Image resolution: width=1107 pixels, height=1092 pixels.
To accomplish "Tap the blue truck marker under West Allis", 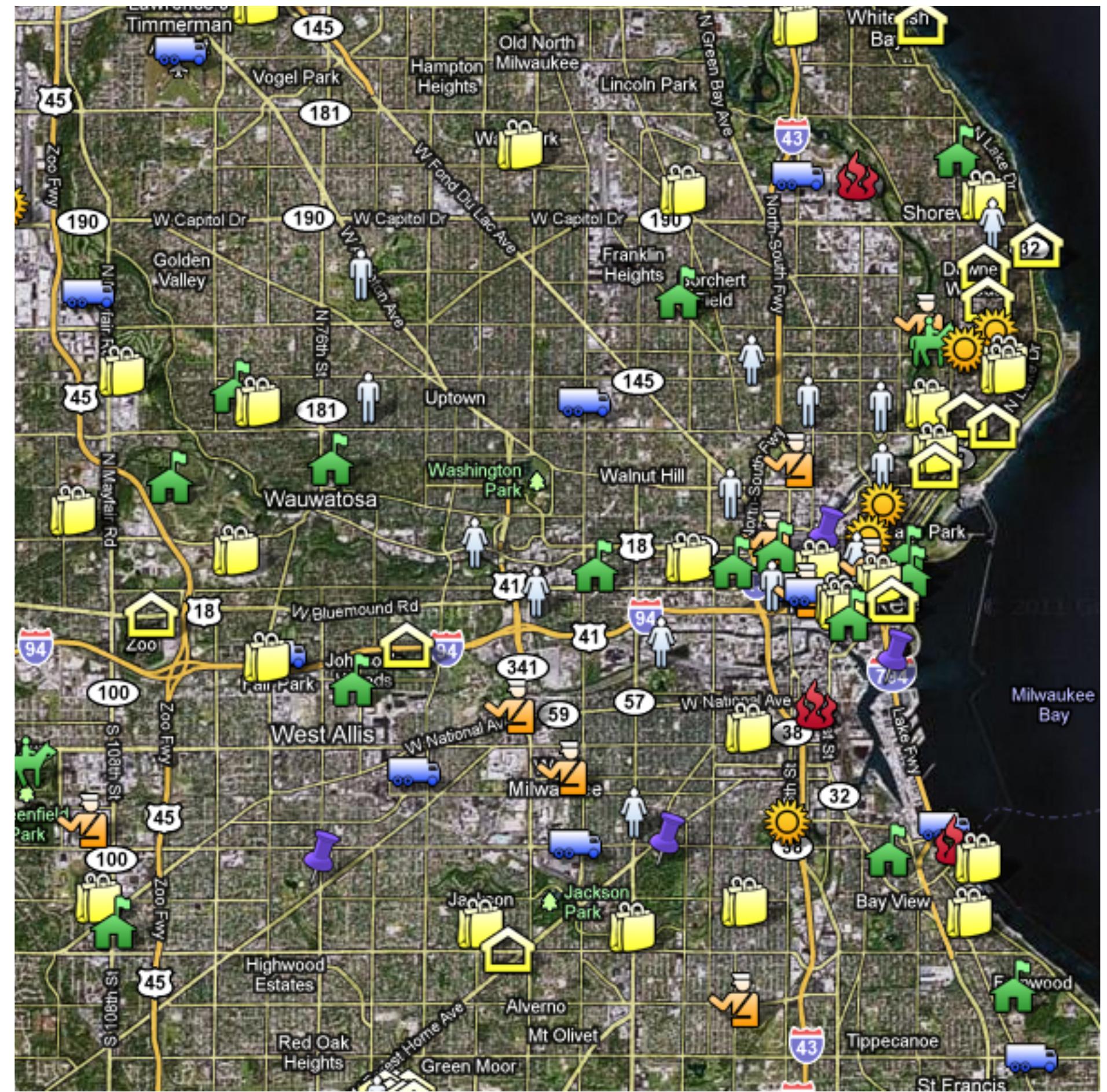I will [x=414, y=772].
